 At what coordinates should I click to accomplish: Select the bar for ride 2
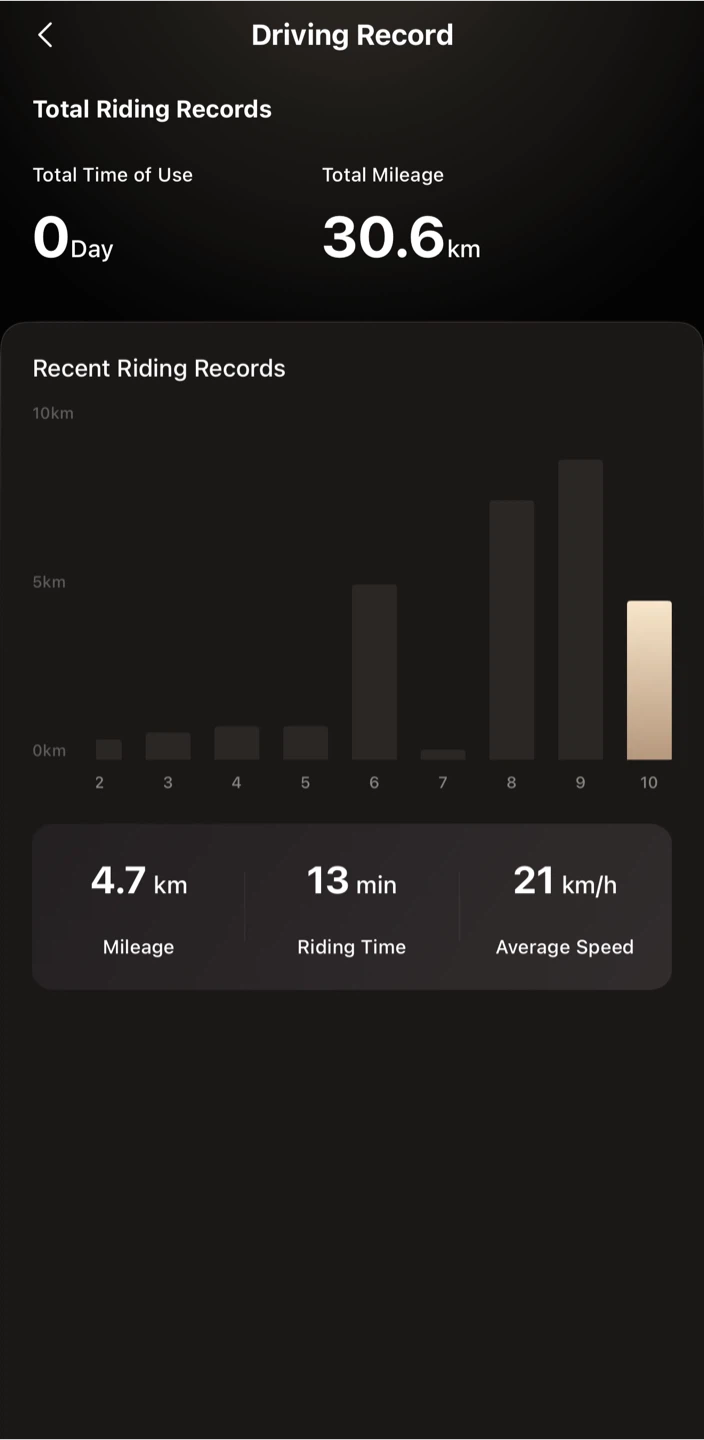[108, 750]
